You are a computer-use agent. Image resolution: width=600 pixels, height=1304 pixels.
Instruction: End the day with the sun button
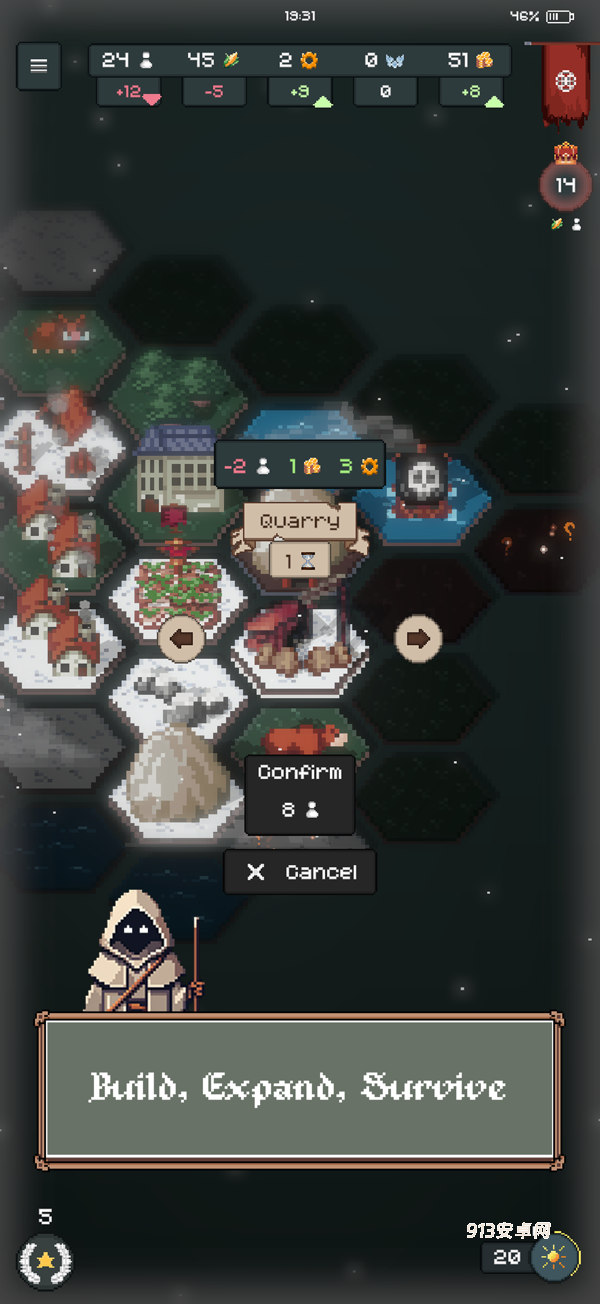click(x=556, y=1256)
